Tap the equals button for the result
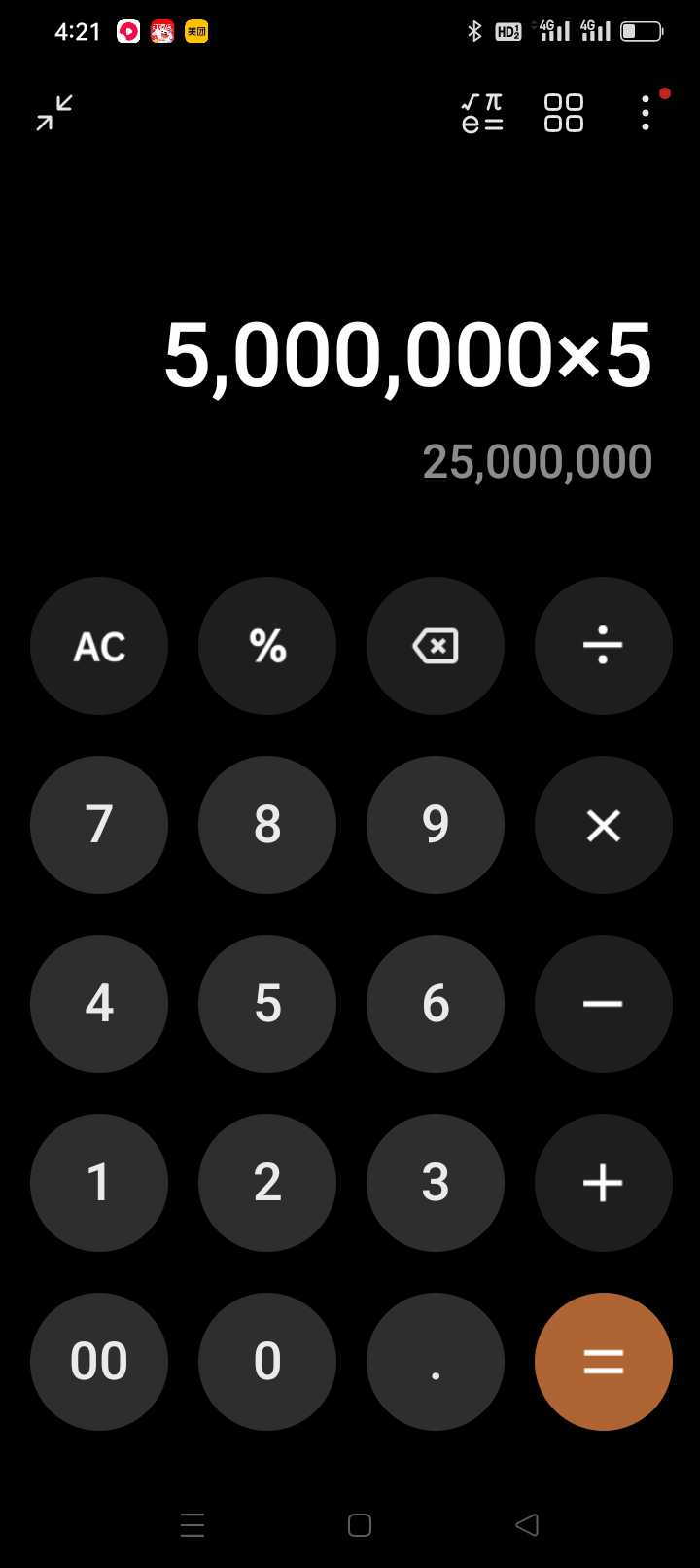 click(x=604, y=1362)
